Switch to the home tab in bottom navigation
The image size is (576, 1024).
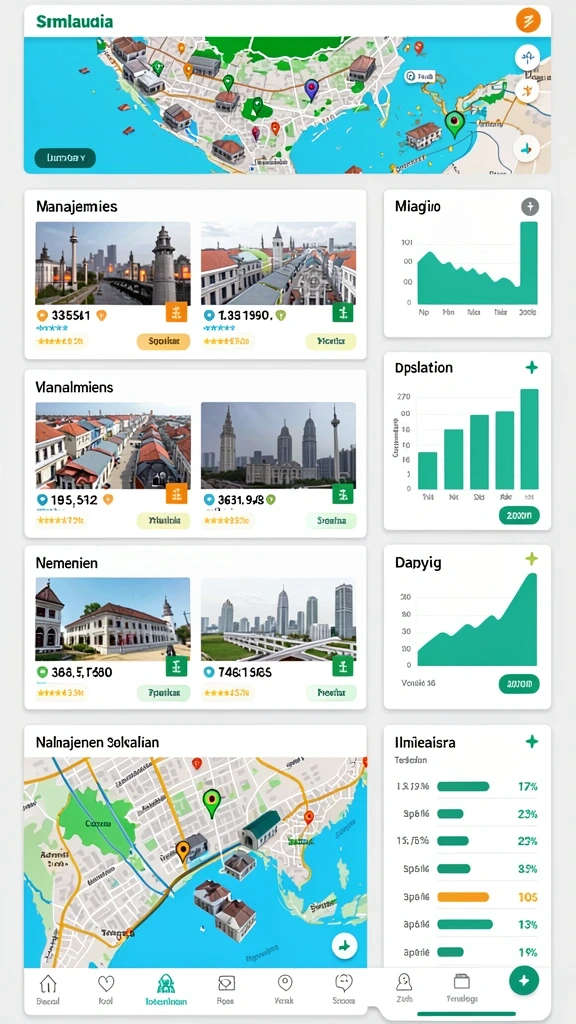click(x=48, y=988)
